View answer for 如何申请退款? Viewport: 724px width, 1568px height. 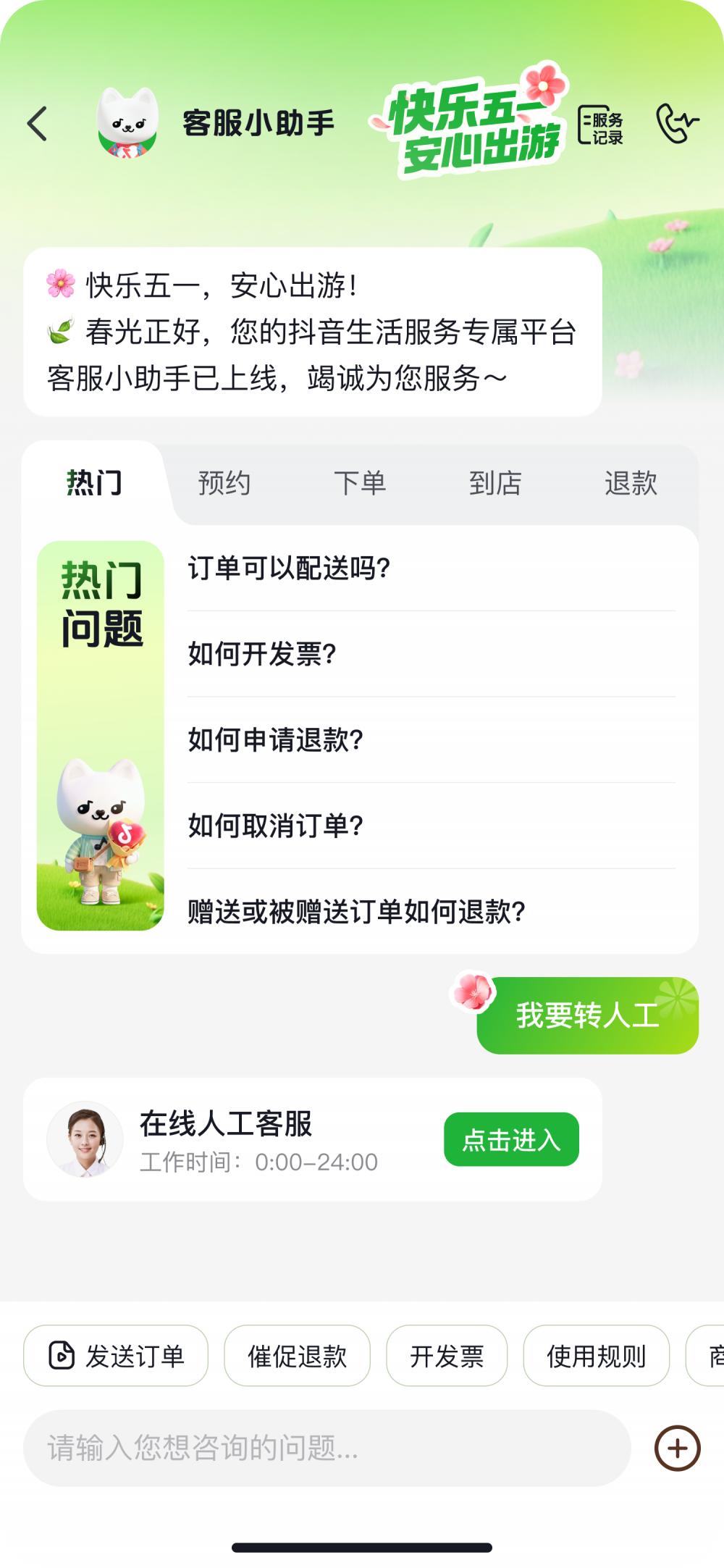pyautogui.click(x=276, y=739)
